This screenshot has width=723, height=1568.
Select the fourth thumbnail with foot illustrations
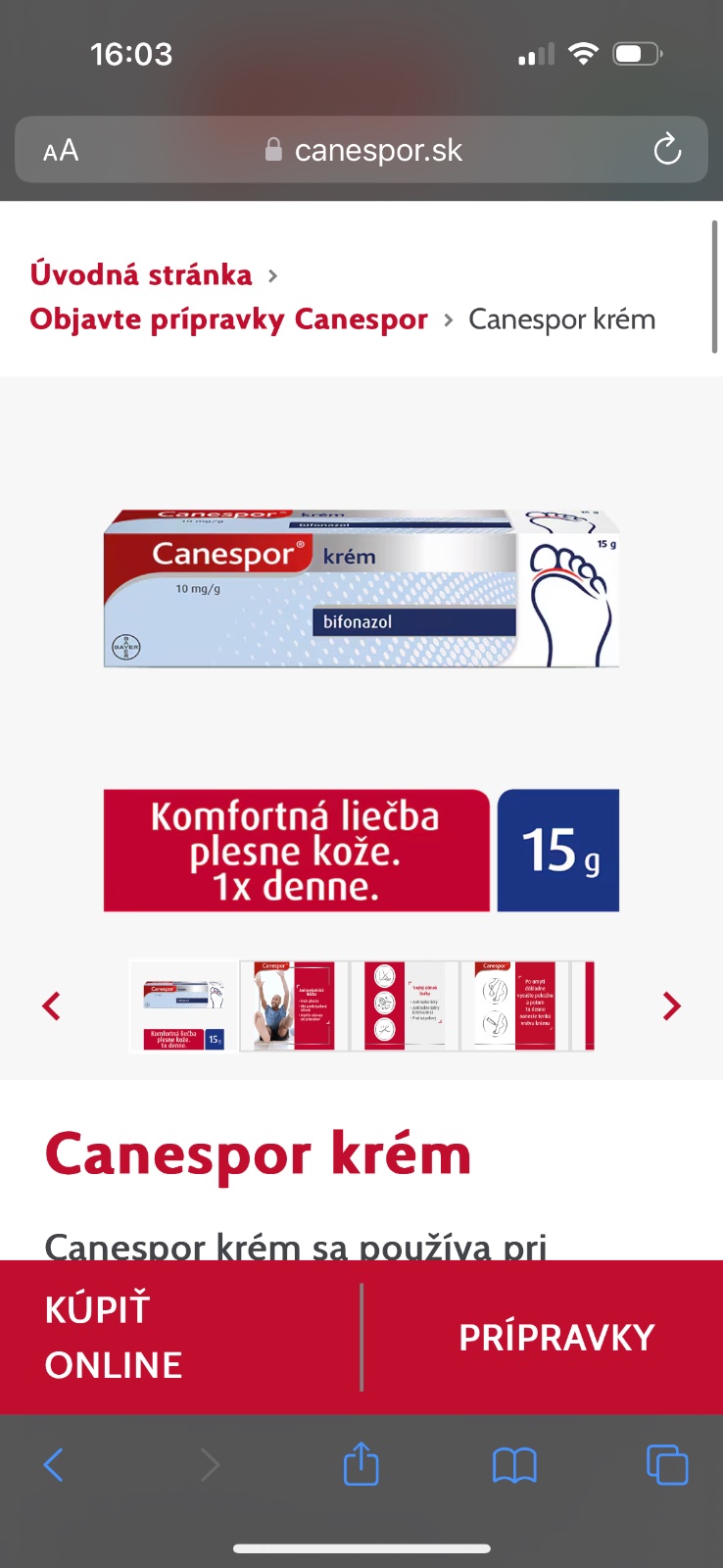click(x=514, y=1005)
